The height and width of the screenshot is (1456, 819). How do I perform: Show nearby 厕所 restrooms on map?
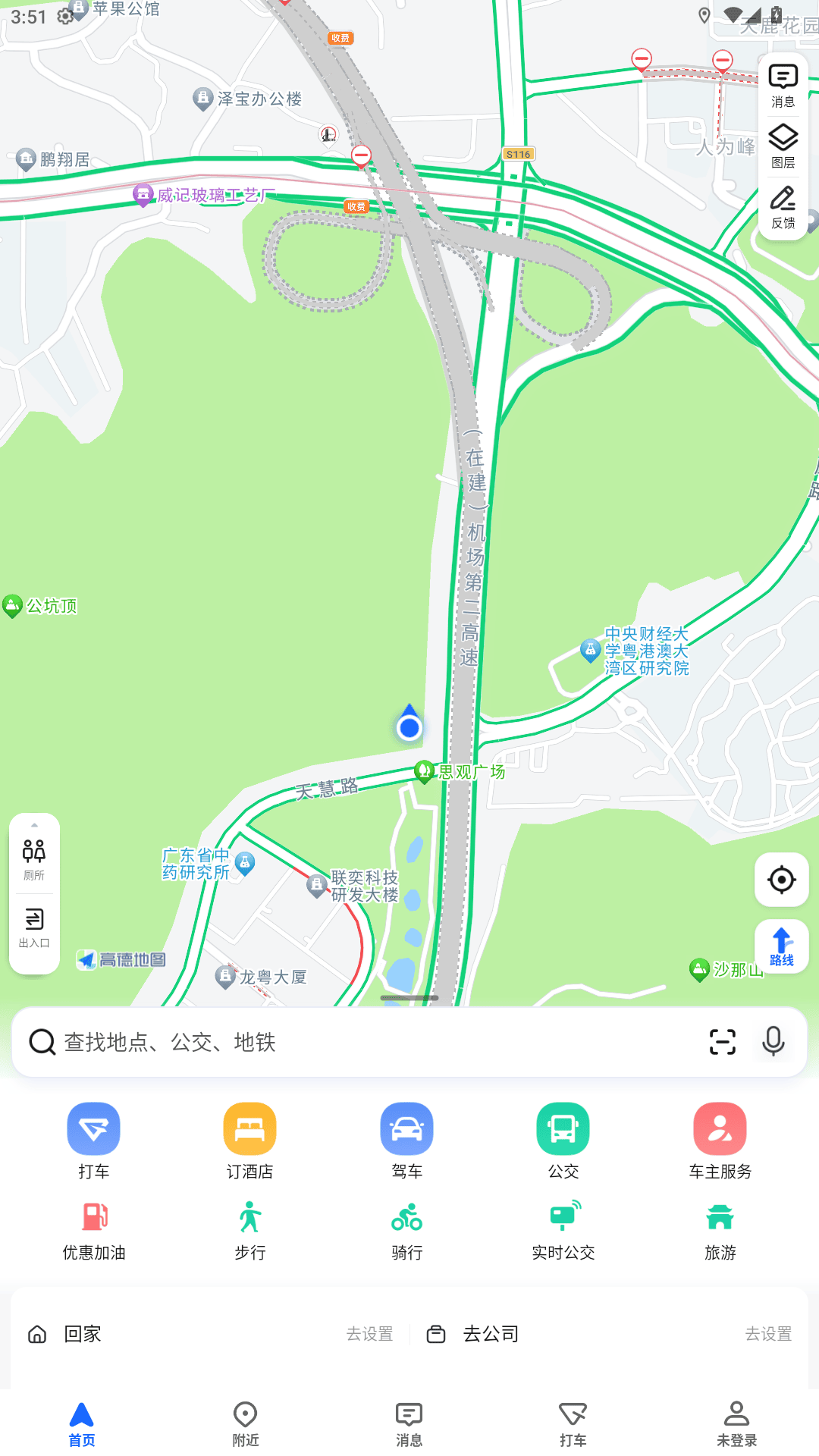coord(34,858)
